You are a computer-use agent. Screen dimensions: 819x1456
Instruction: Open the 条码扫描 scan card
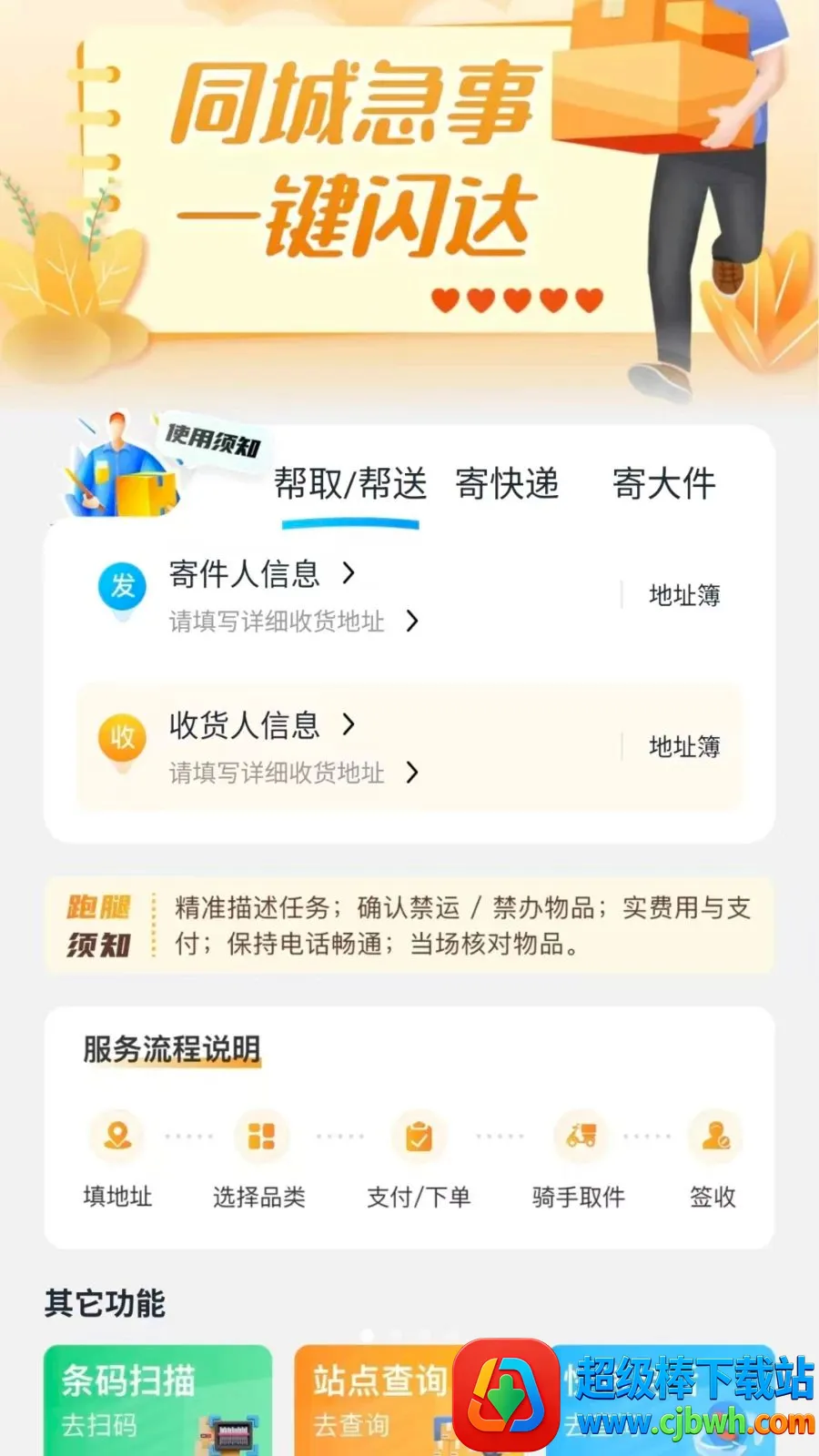[x=158, y=1400]
